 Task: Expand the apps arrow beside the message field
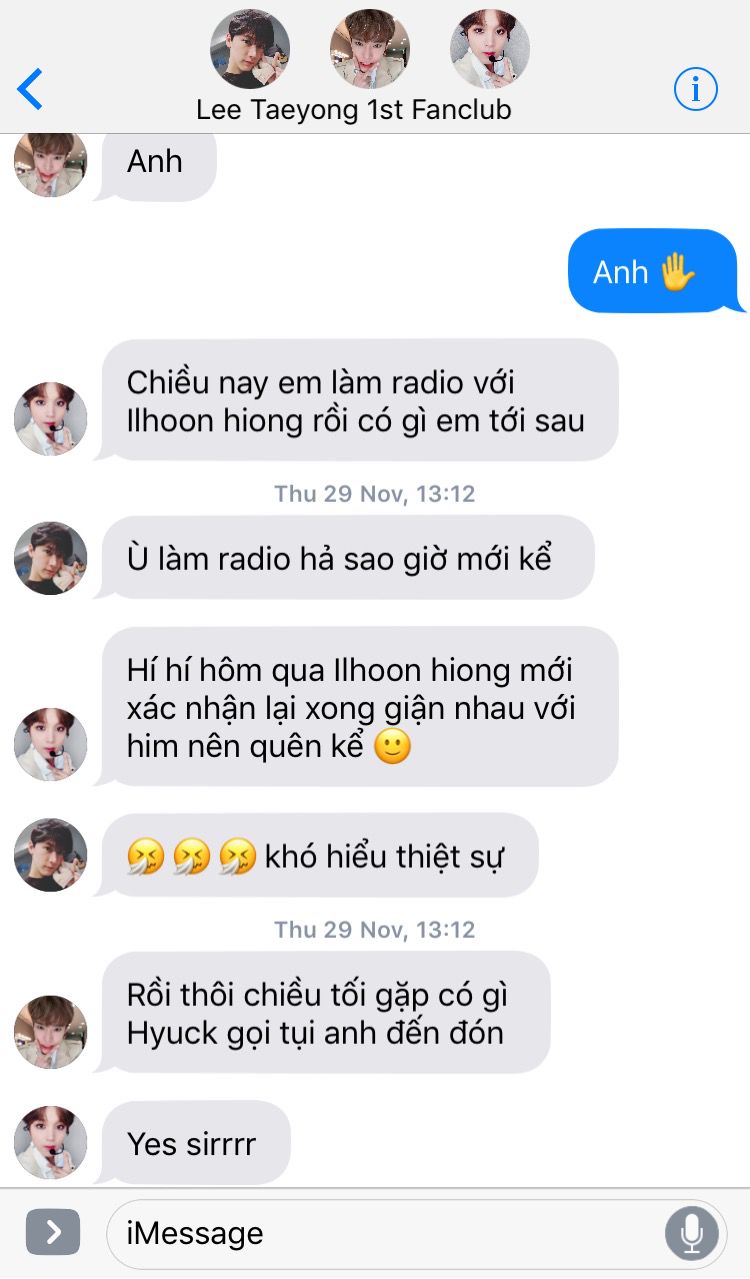pyautogui.click(x=53, y=1232)
